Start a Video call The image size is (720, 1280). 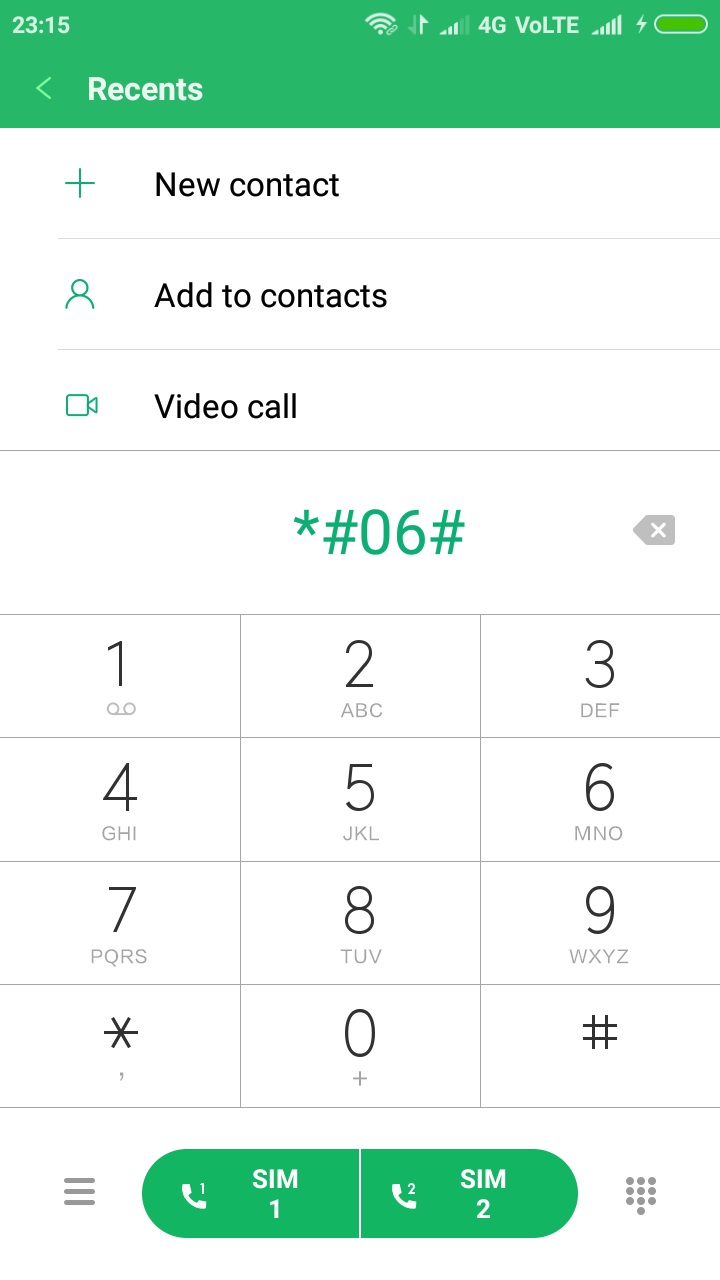click(226, 406)
